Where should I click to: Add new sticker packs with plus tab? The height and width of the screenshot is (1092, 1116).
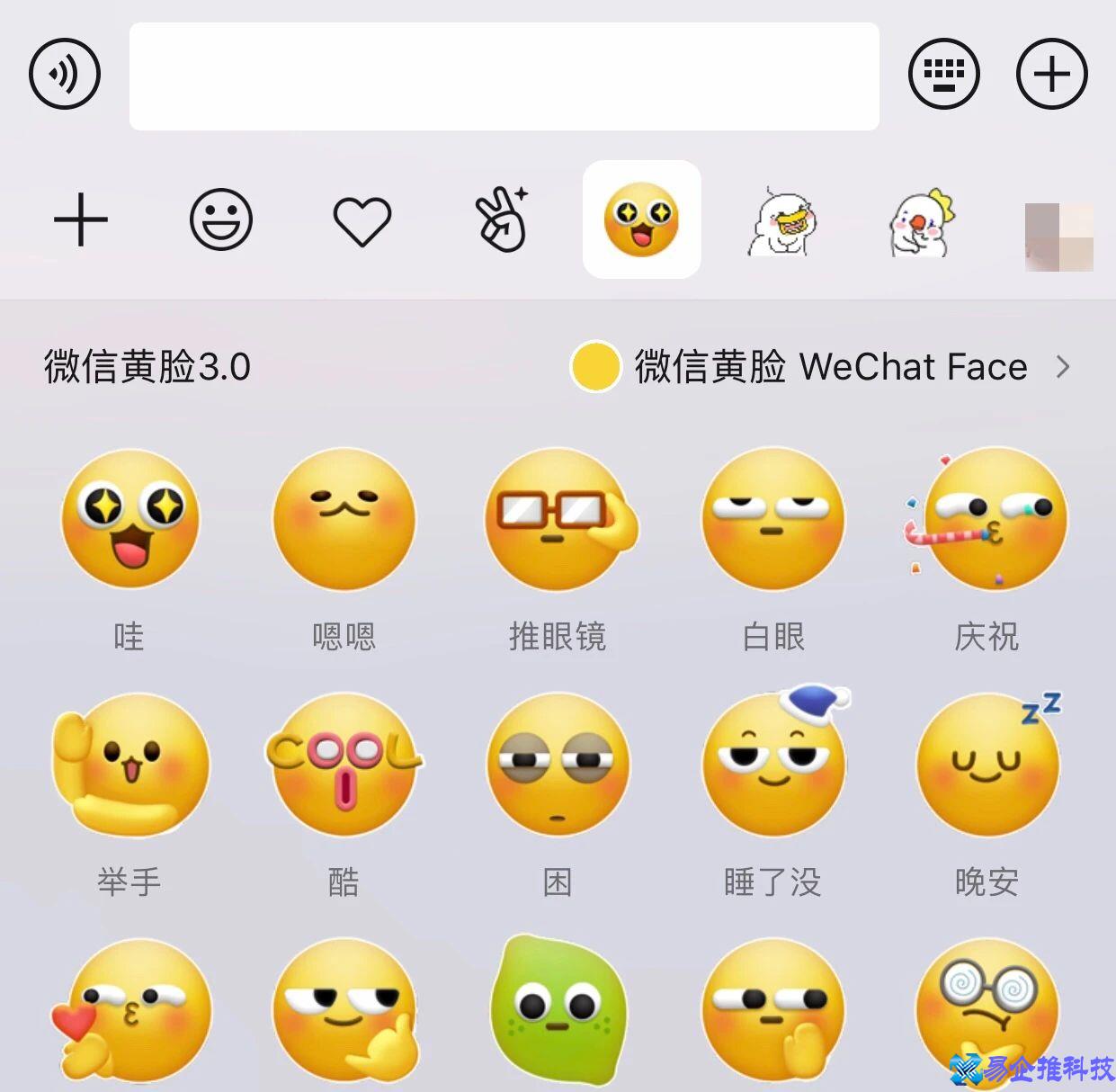click(x=81, y=219)
